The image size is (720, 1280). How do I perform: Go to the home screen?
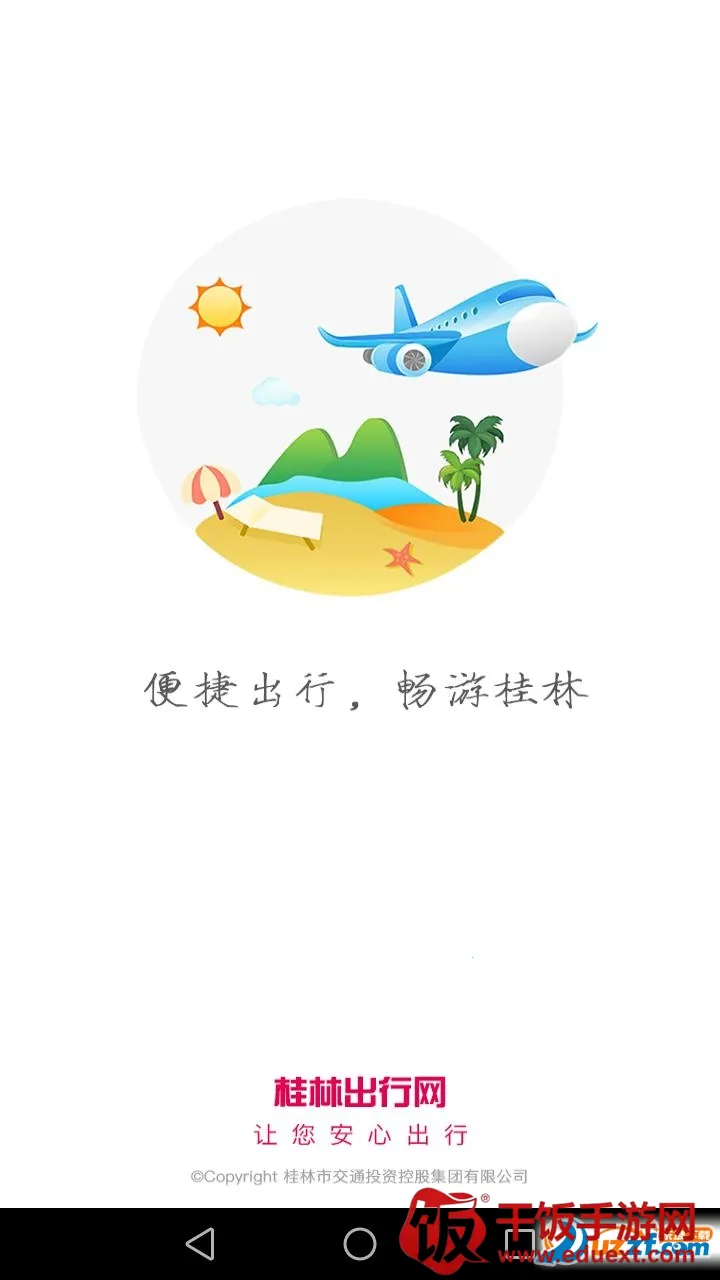[360, 1244]
